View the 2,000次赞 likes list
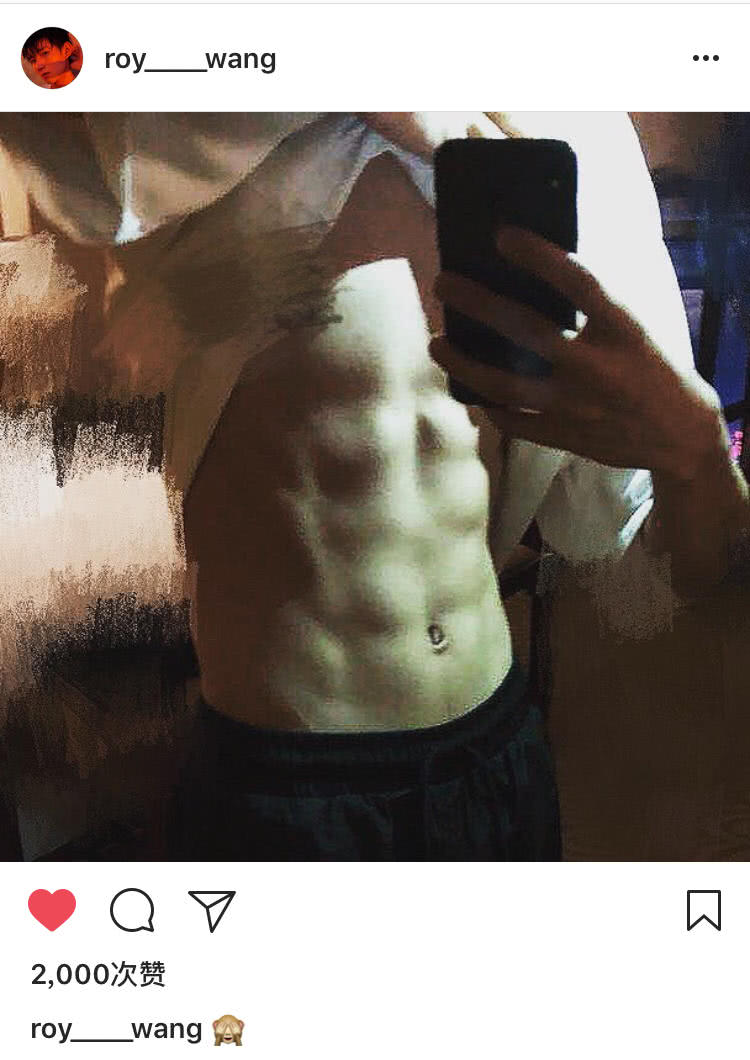Screen dimensions: 750x1060 [x=98, y=974]
